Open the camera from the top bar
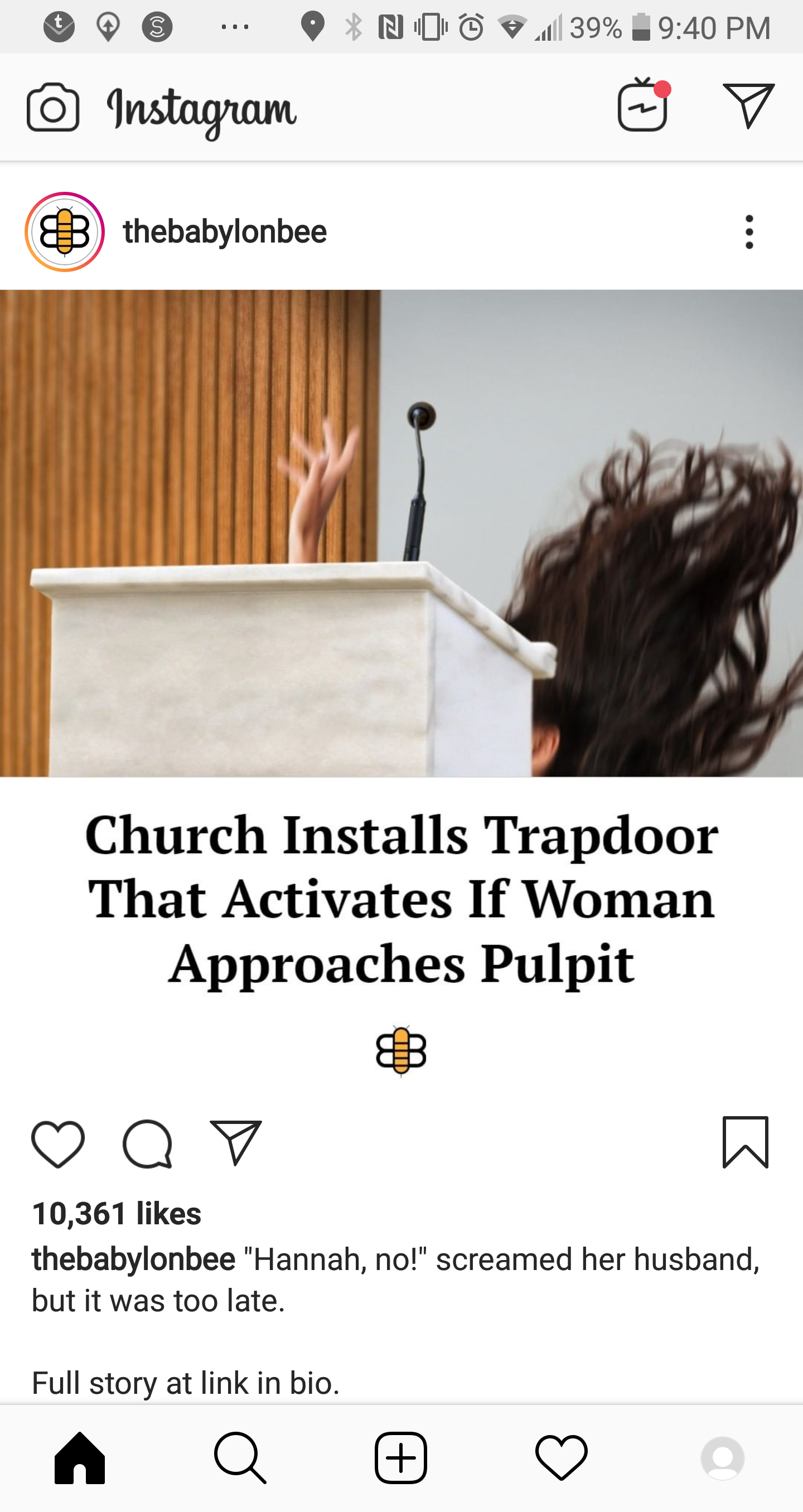803x1512 pixels. pos(53,108)
